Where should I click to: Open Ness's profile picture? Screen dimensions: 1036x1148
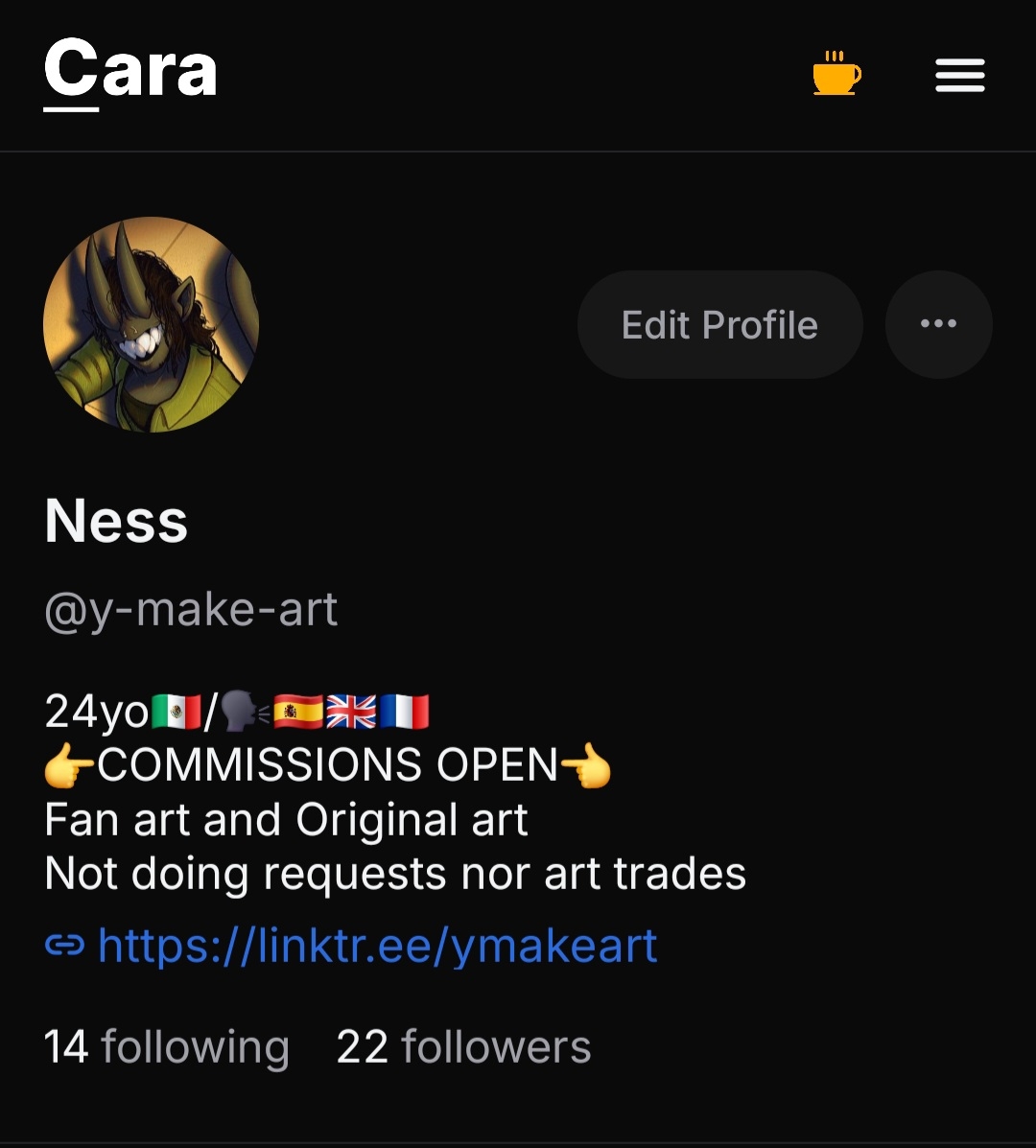152,324
